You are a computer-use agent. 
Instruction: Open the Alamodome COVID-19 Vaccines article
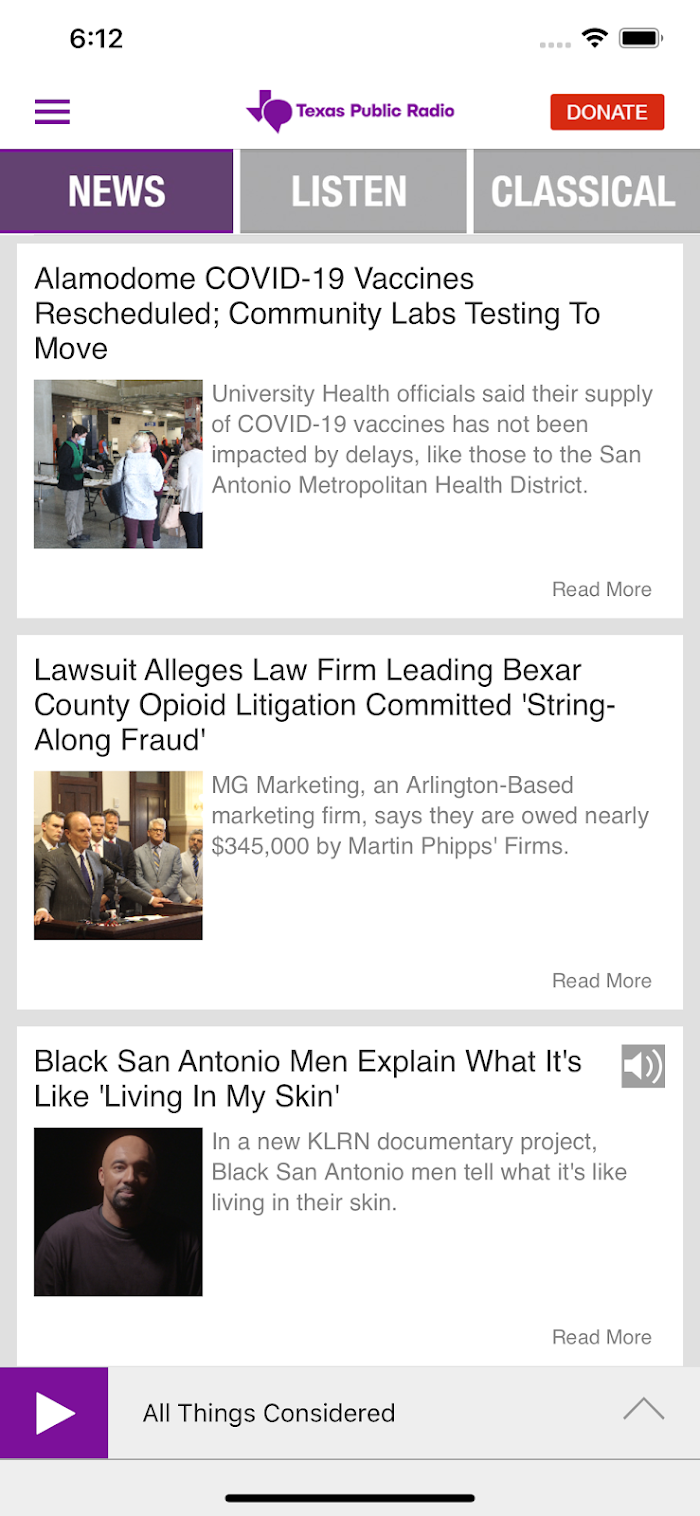[316, 313]
